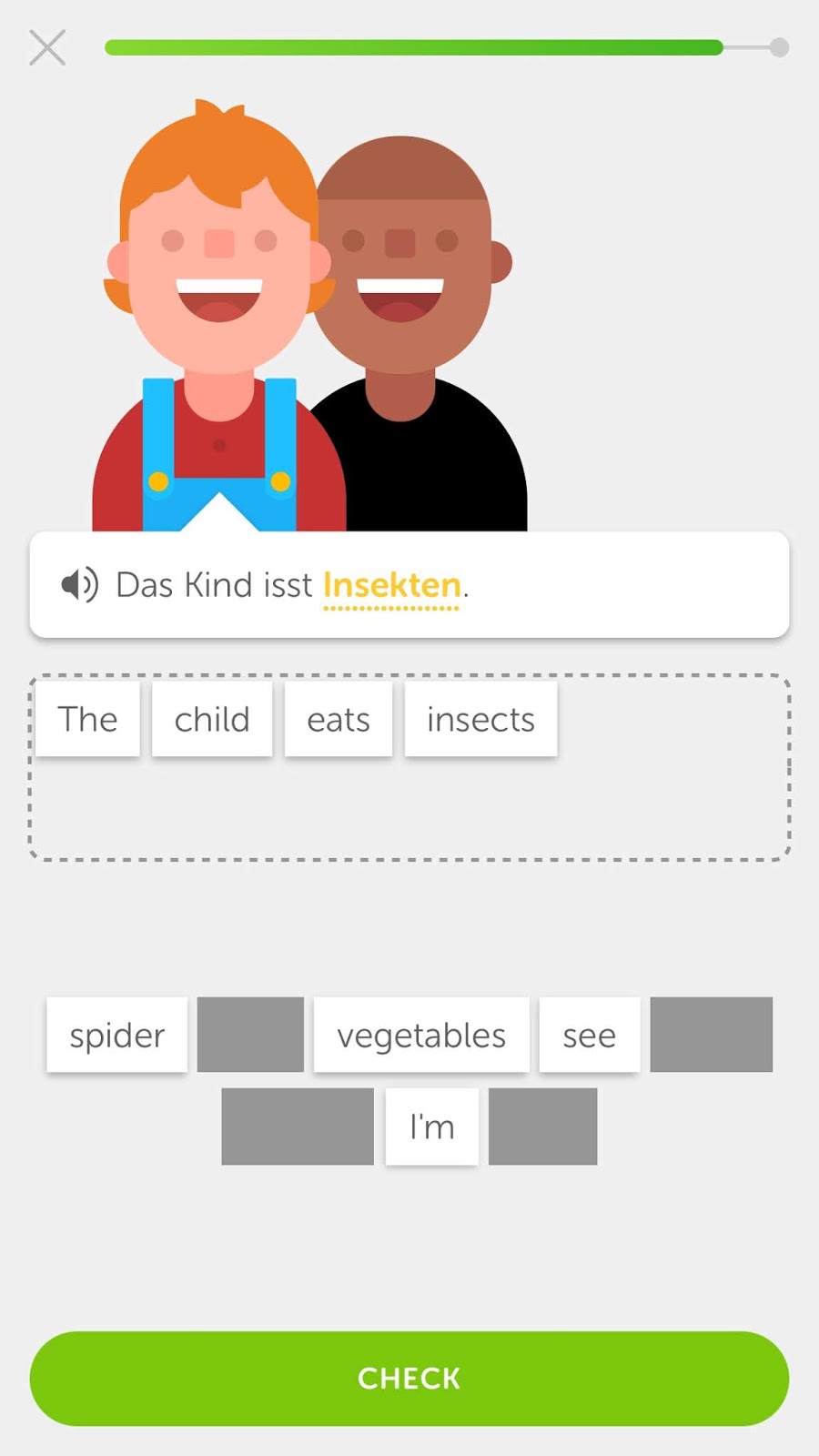
Task: Remove 'insects' from the answer
Action: [480, 719]
